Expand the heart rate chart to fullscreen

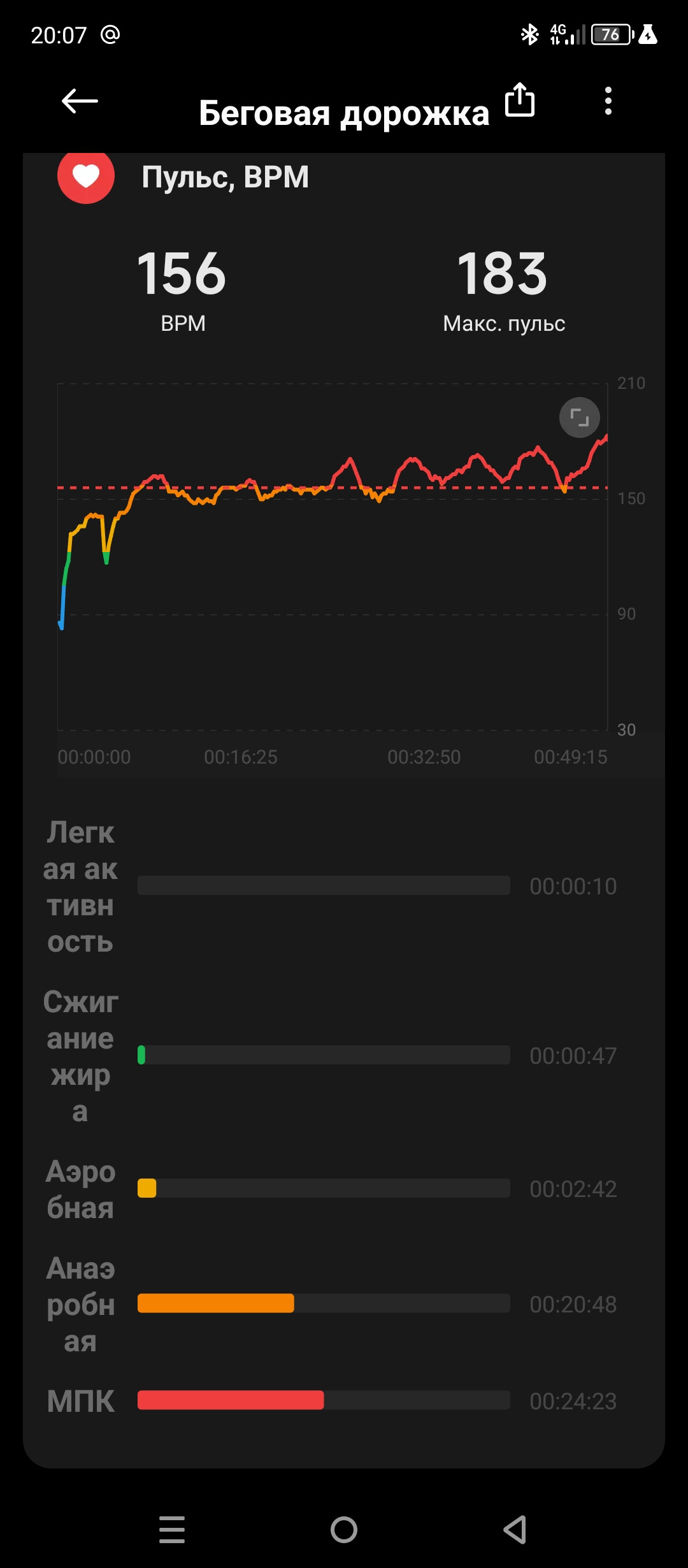coord(580,417)
